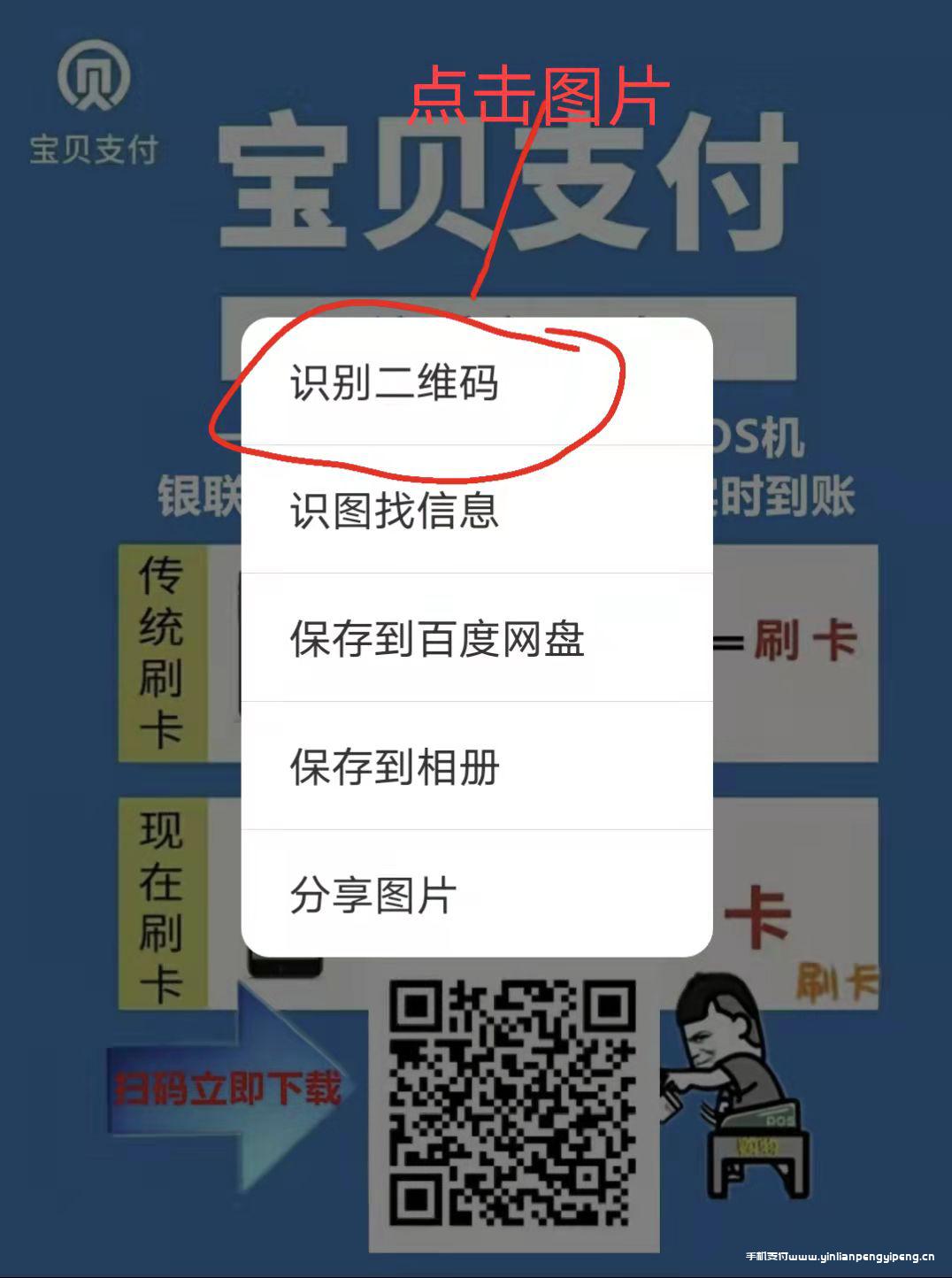
Task: Tap 保存到百度网盘 in the menu
Action: [x=437, y=639]
